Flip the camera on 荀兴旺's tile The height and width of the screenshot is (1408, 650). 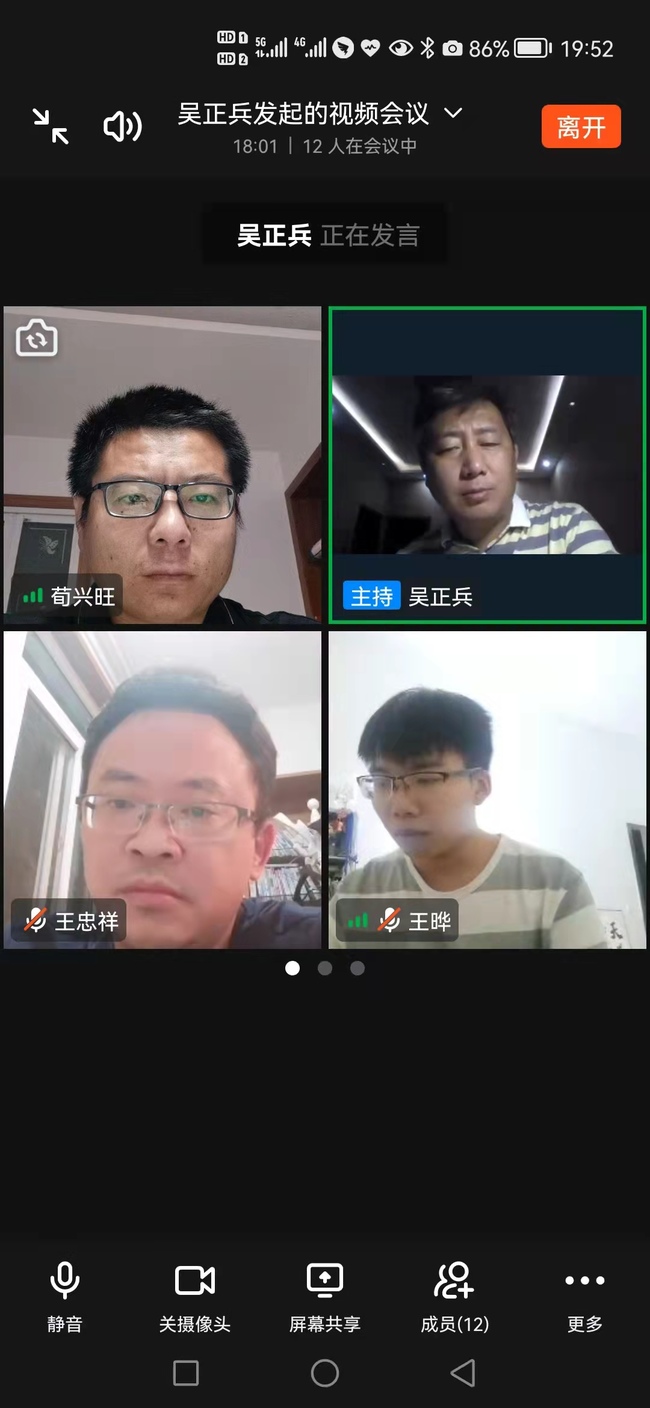pos(37,339)
